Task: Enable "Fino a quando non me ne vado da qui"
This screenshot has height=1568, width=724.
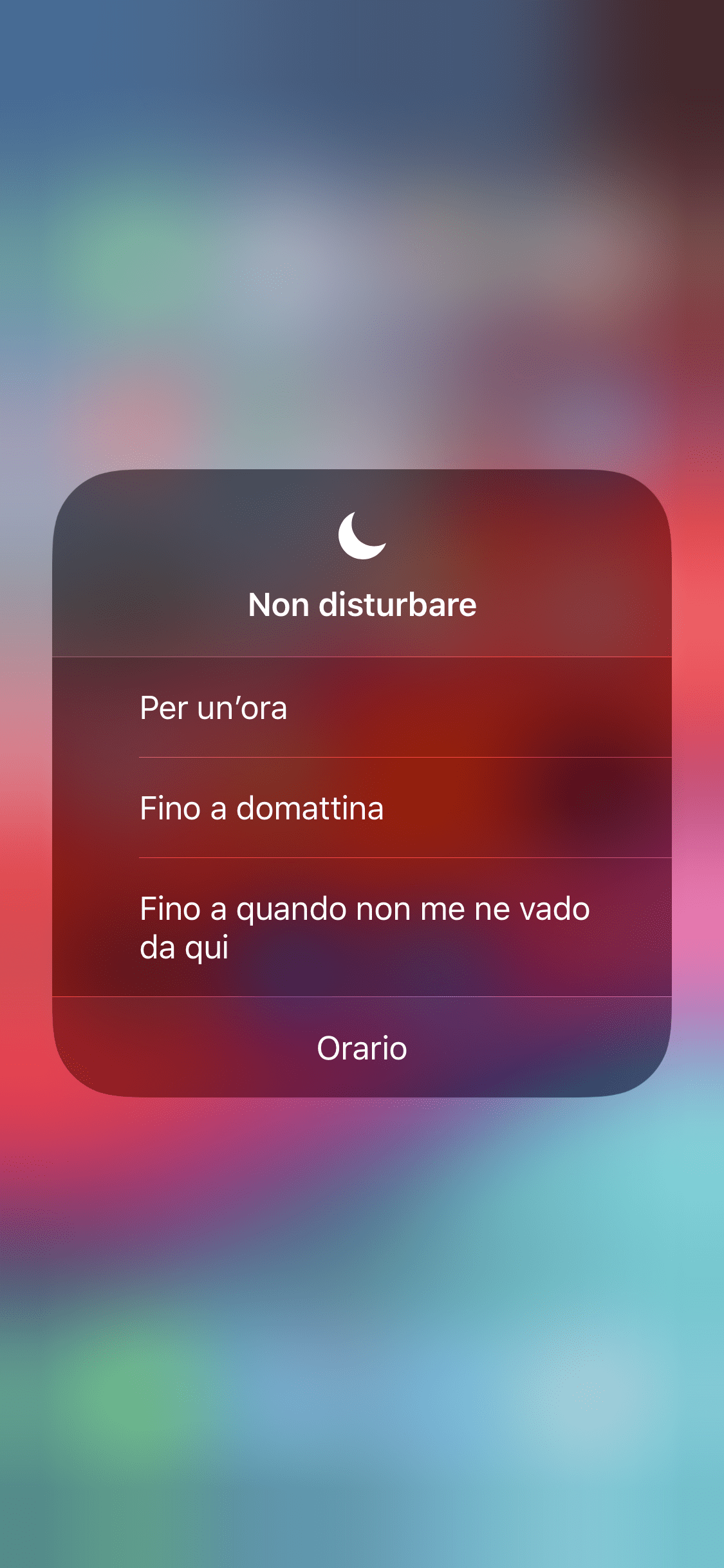Action: tap(362, 928)
